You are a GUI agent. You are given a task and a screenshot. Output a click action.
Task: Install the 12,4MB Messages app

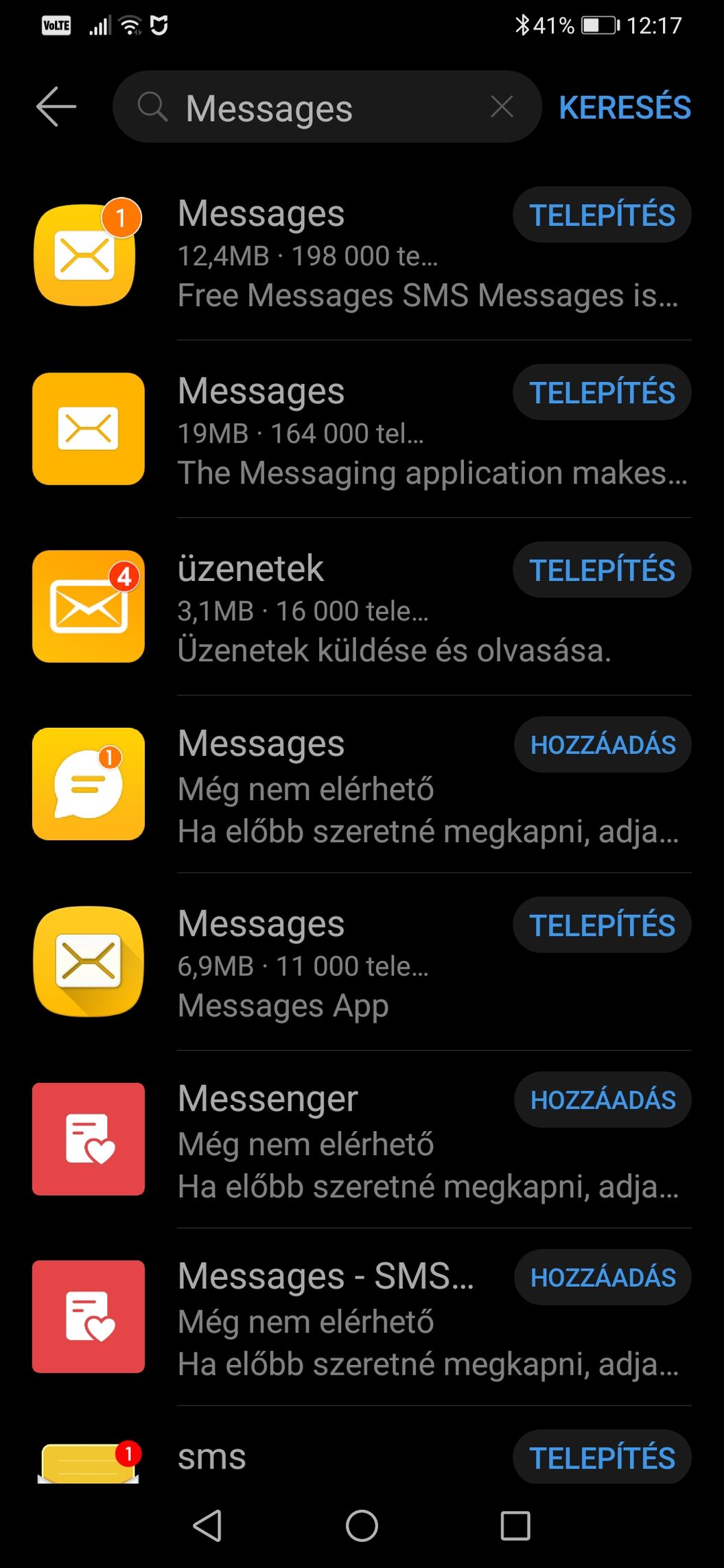pyautogui.click(x=602, y=215)
